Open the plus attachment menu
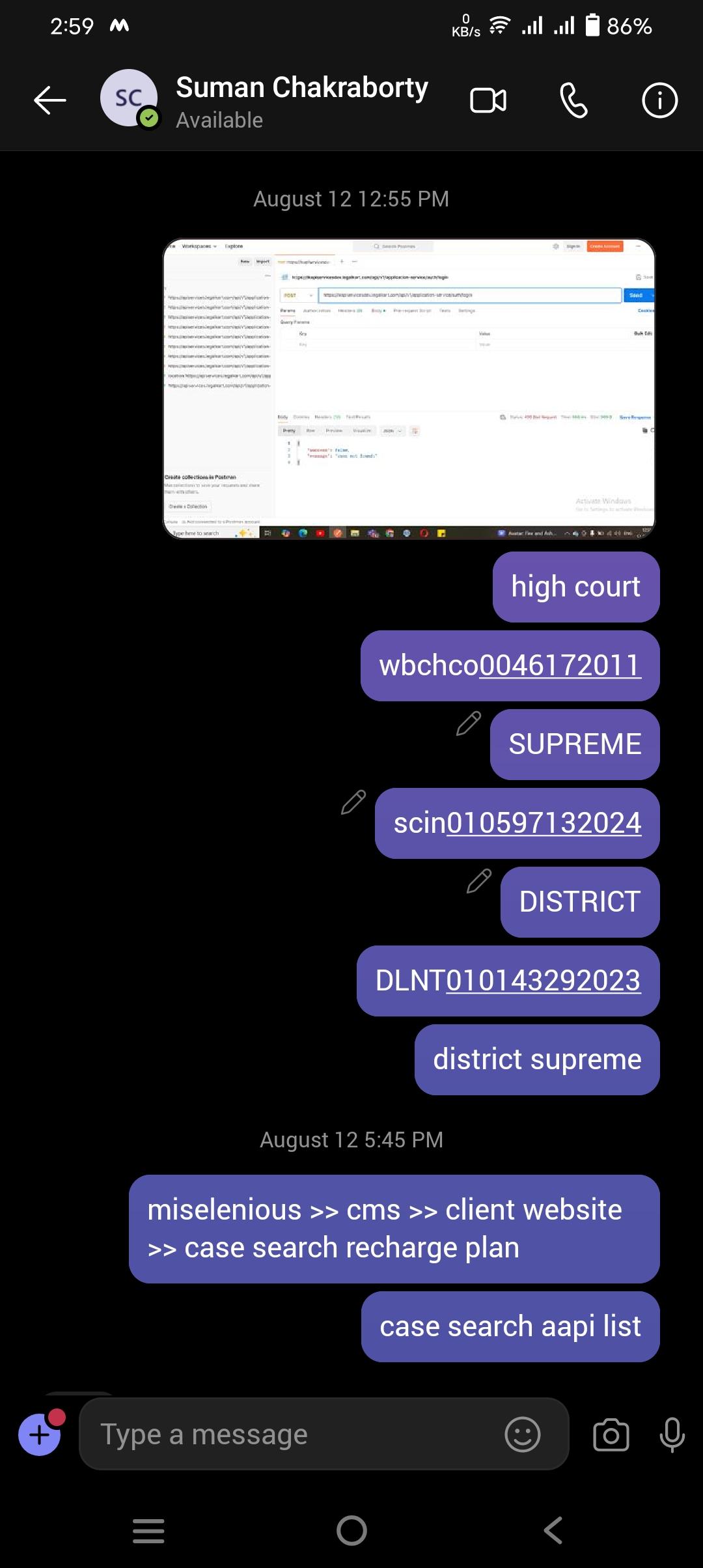The image size is (703, 1568). [x=40, y=1435]
